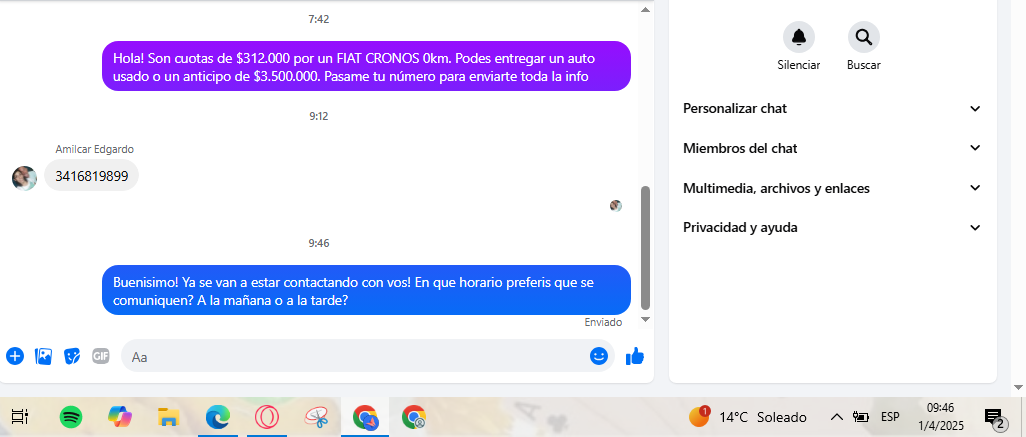Choose a sticker to send
The image size is (1026, 437).
click(x=72, y=356)
